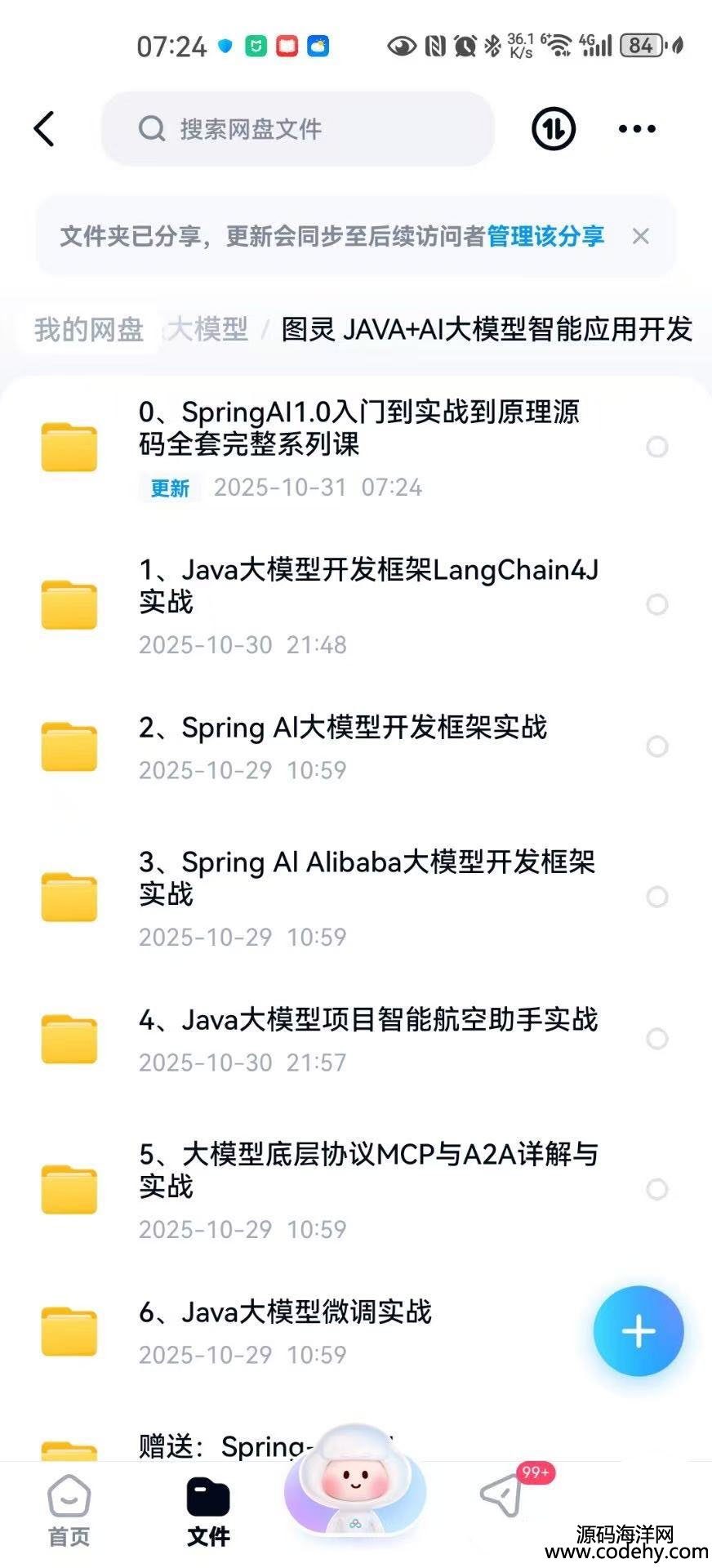Tap the 搜索网盘文件 search box
Image resolution: width=712 pixels, height=1568 pixels.
(297, 129)
